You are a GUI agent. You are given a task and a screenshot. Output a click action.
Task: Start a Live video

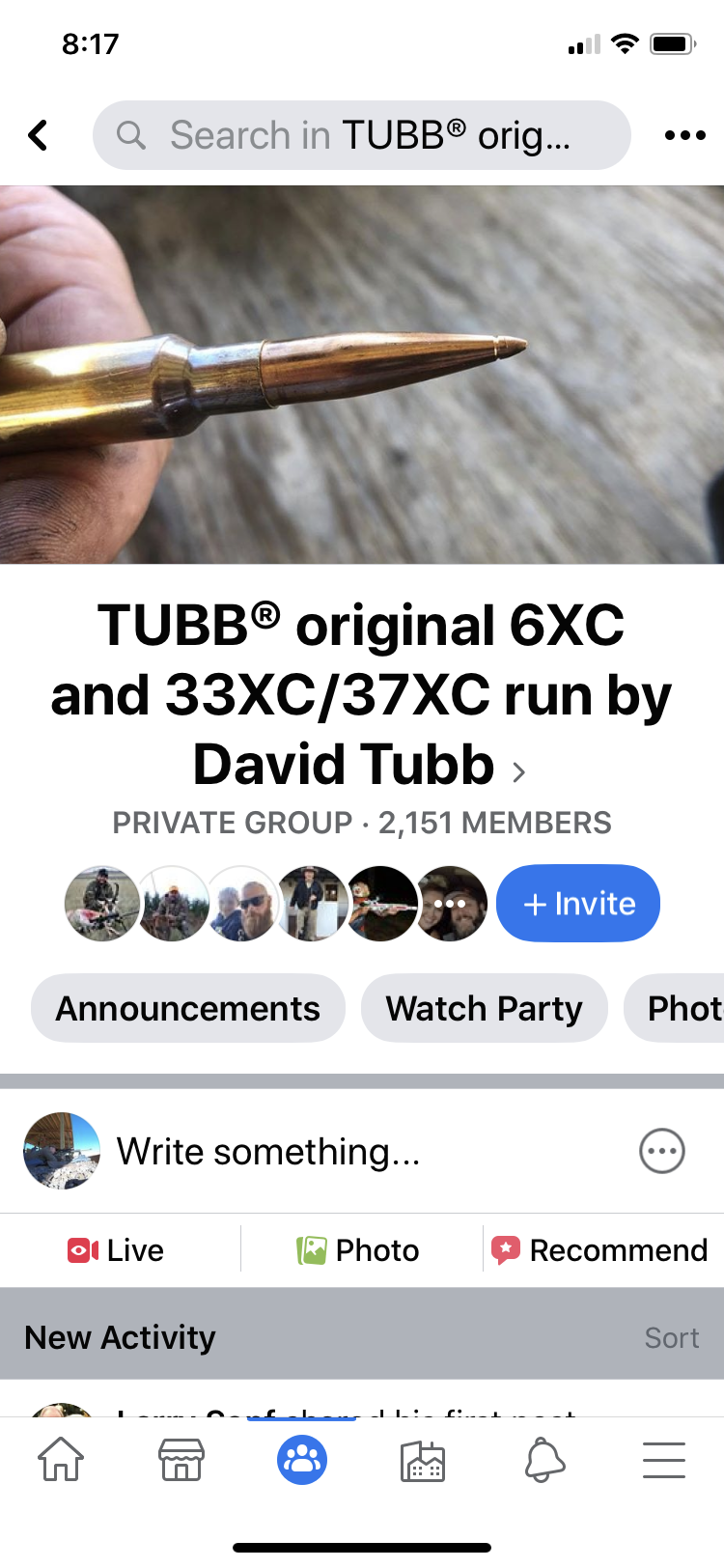116,1250
